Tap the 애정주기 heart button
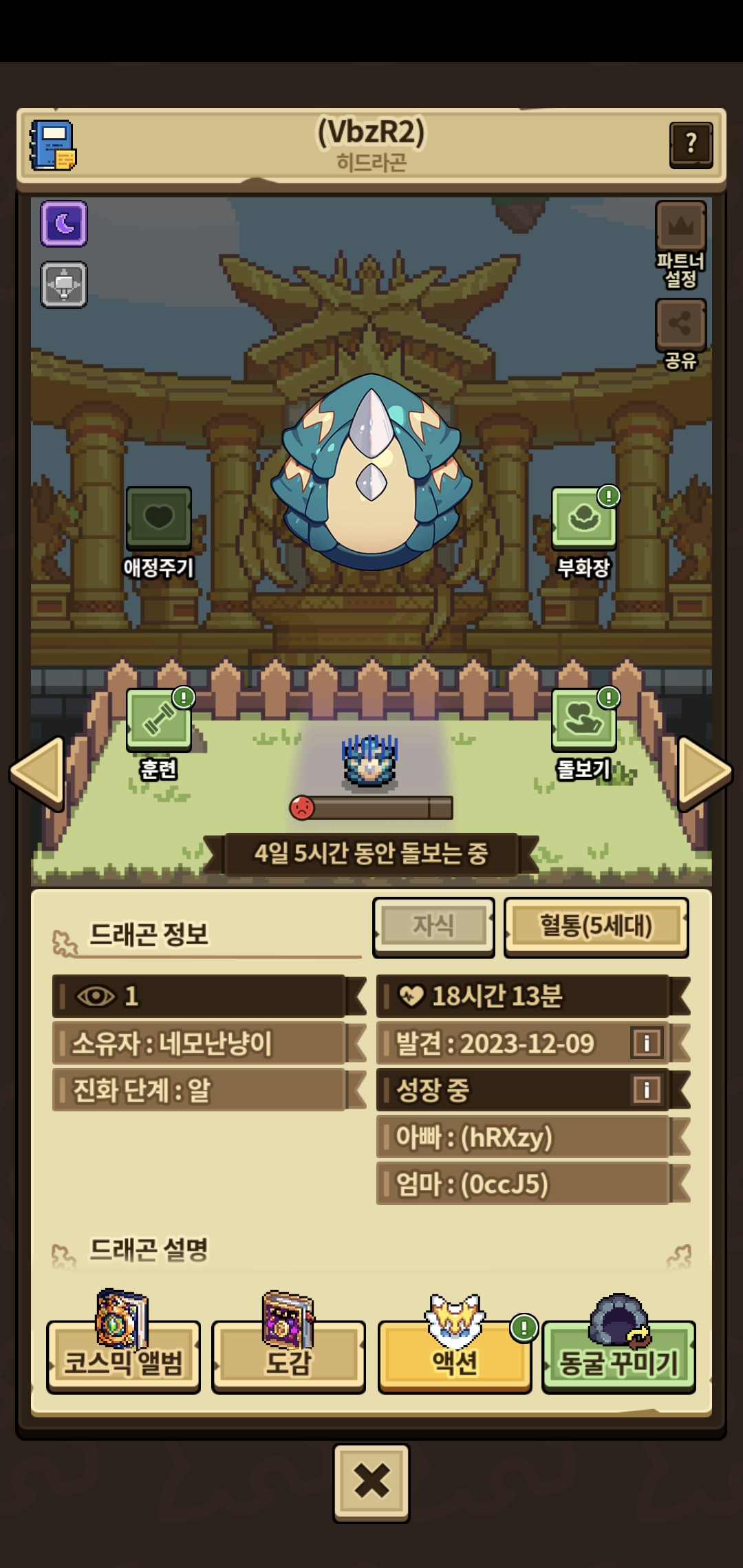Screen dimensions: 743x1568 click(x=159, y=519)
